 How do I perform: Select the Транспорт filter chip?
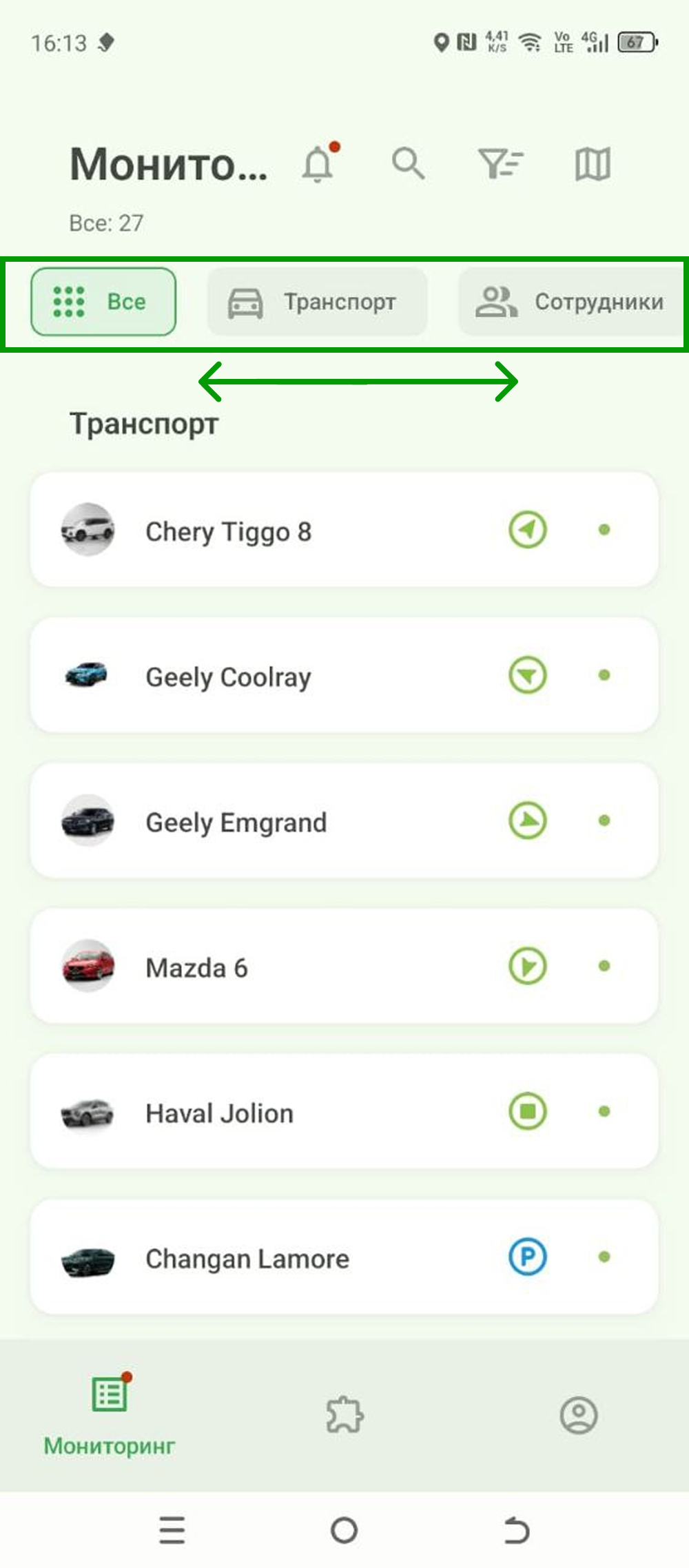coord(317,302)
